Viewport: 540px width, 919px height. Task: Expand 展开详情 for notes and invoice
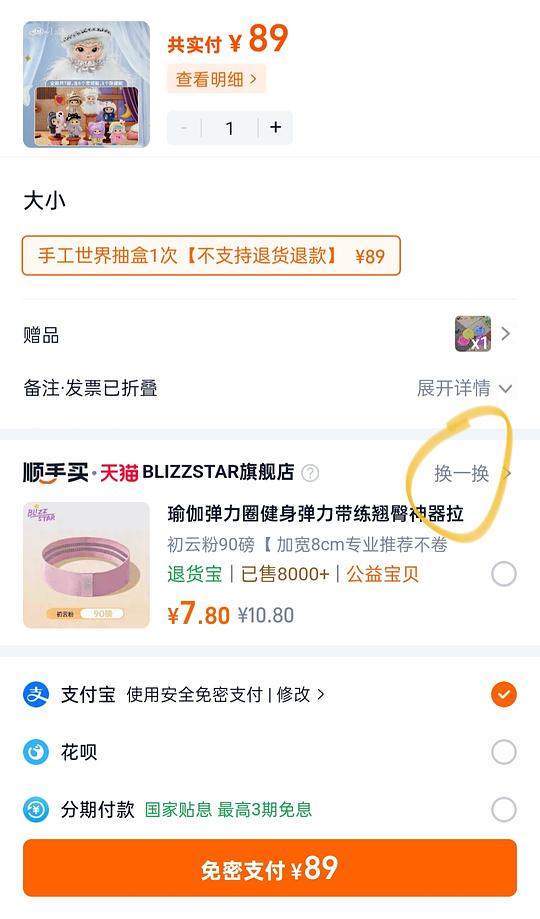click(x=464, y=388)
